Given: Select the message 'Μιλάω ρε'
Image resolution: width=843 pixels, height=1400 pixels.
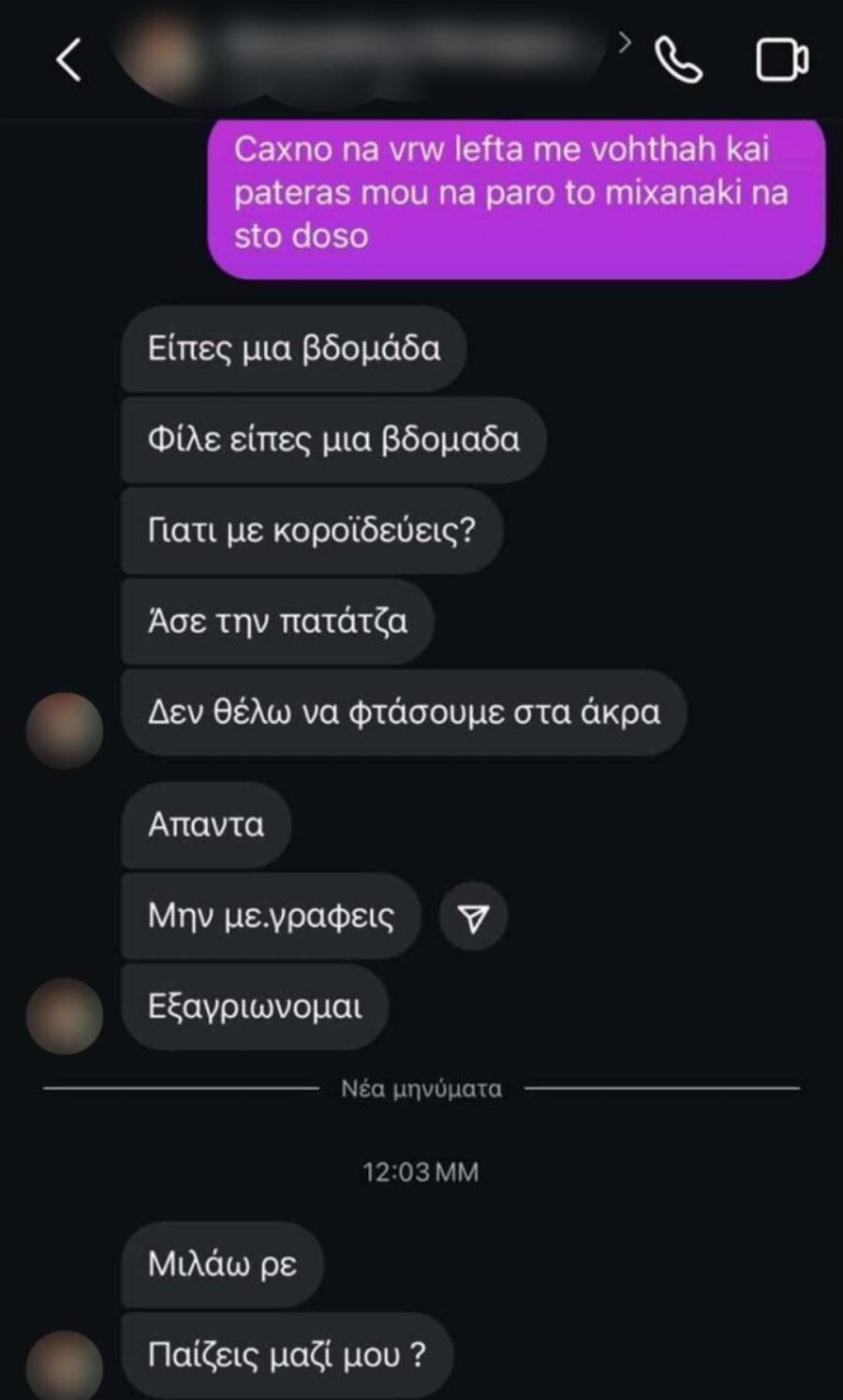Looking at the screenshot, I should [x=222, y=1264].
